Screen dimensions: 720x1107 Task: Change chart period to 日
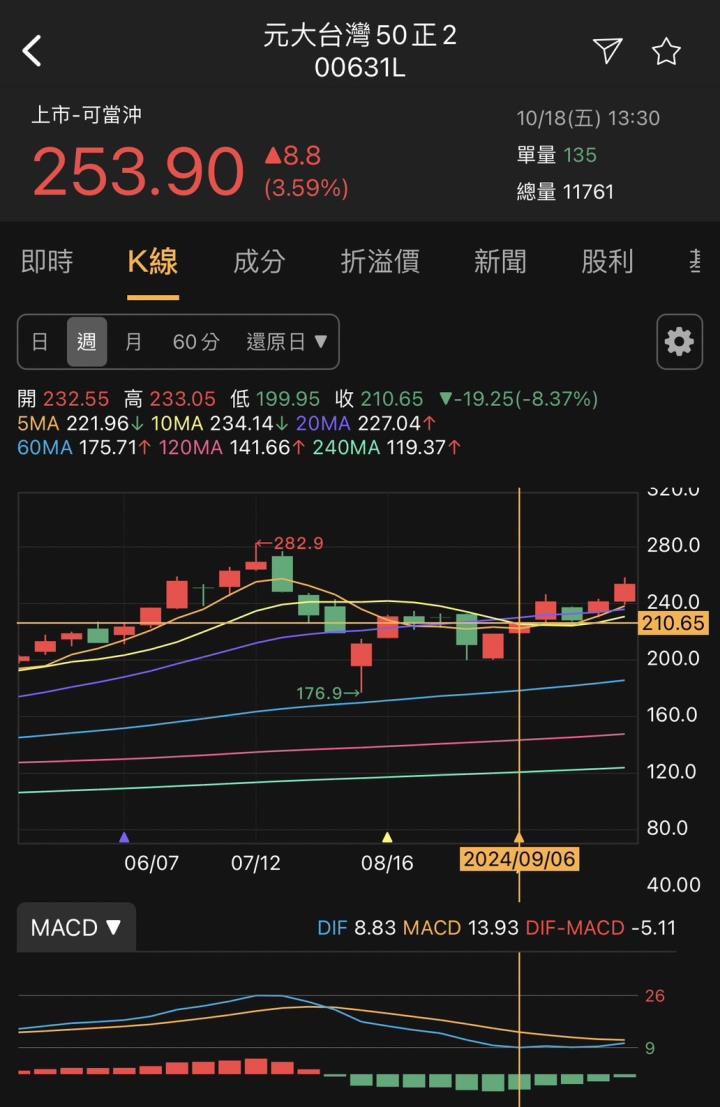pos(40,342)
